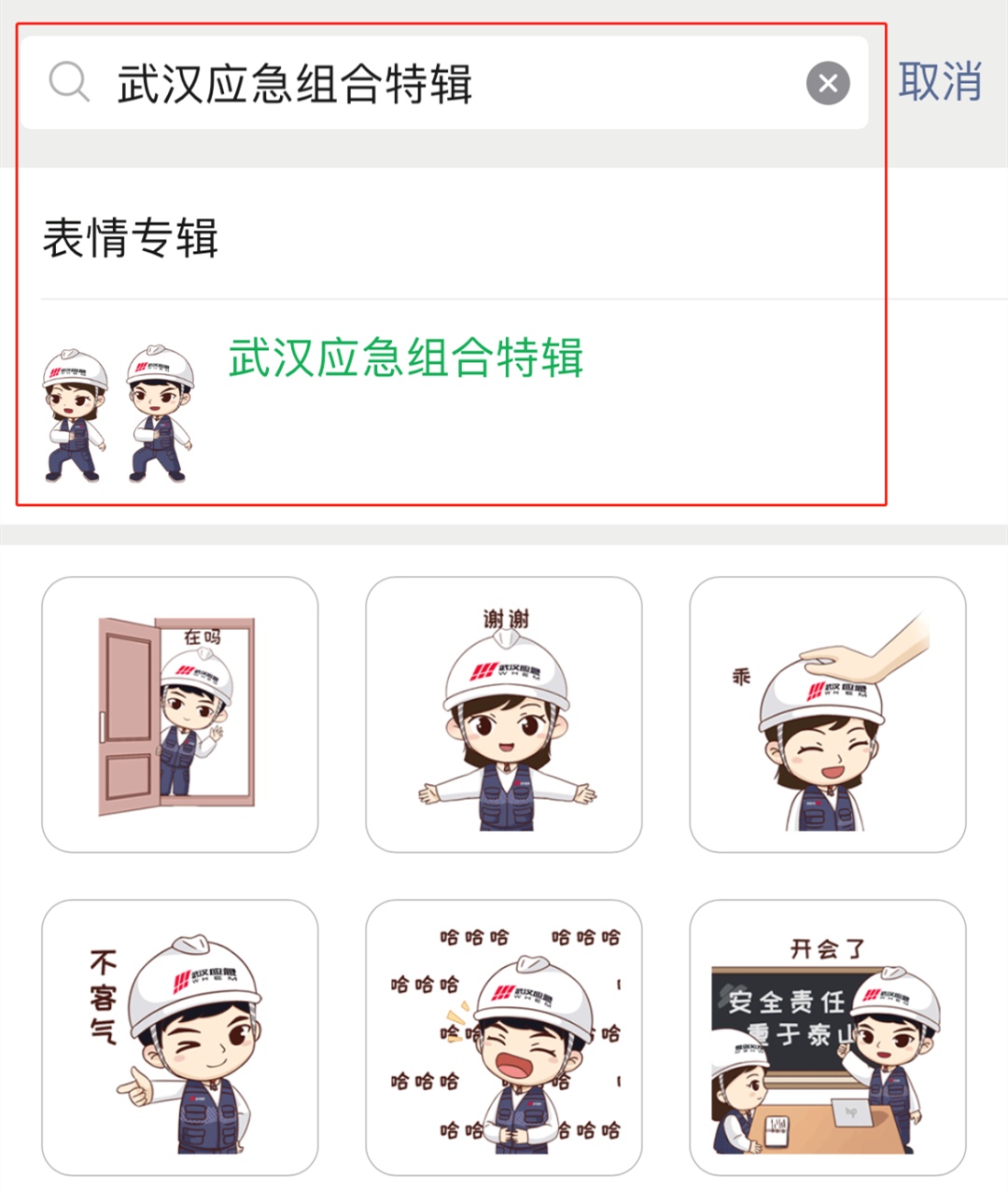Select the 谢谢 sticker
Image resolution: width=1008 pixels, height=1190 pixels.
(504, 715)
